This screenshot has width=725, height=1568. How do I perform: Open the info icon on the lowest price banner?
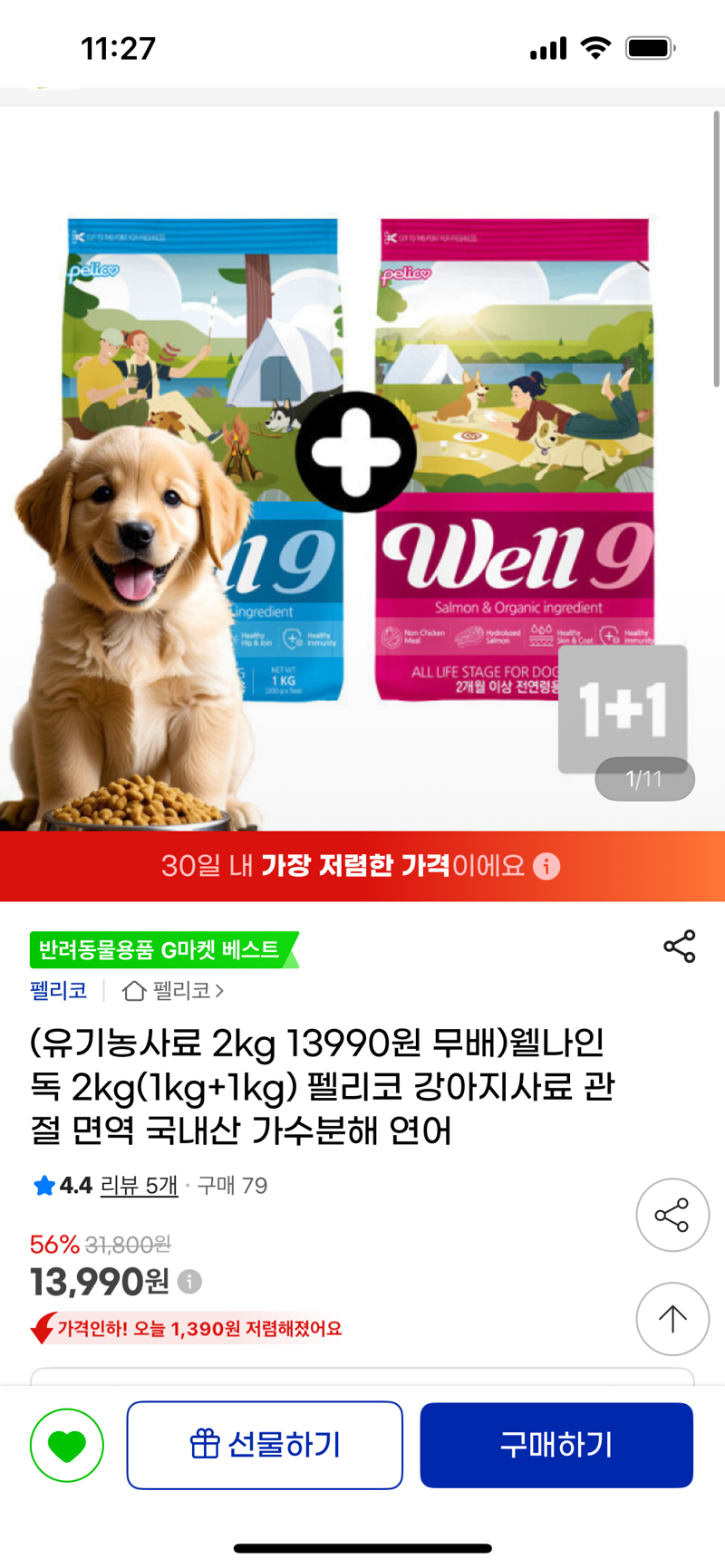coord(546,866)
